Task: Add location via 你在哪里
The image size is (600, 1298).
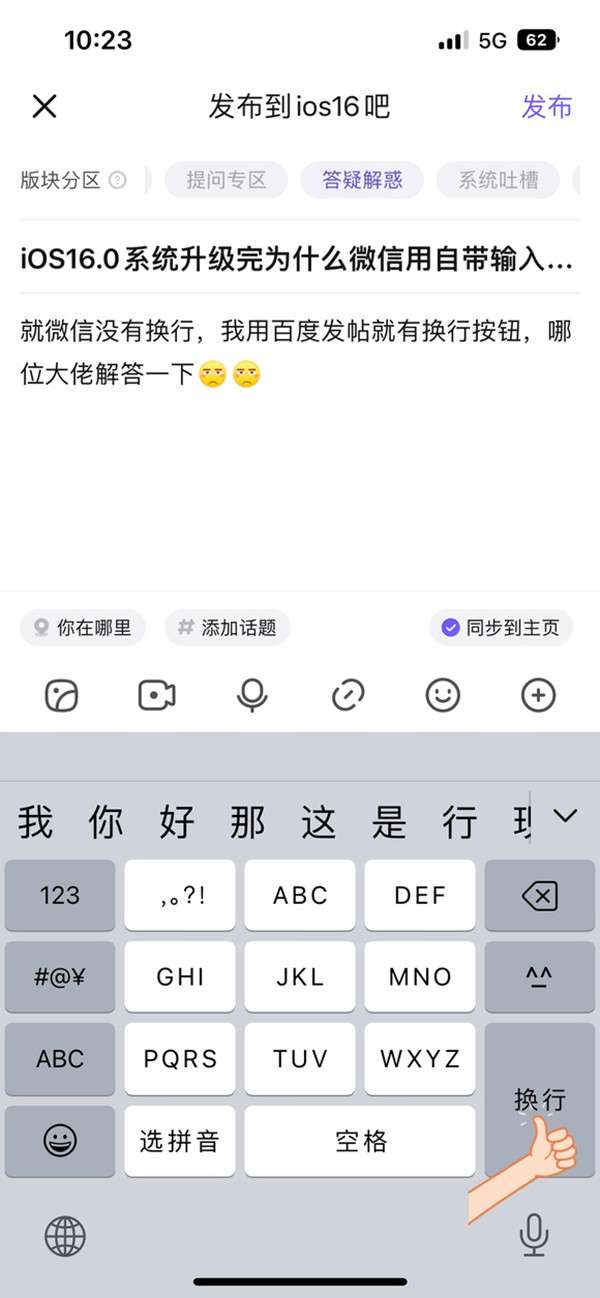Action: coord(83,628)
